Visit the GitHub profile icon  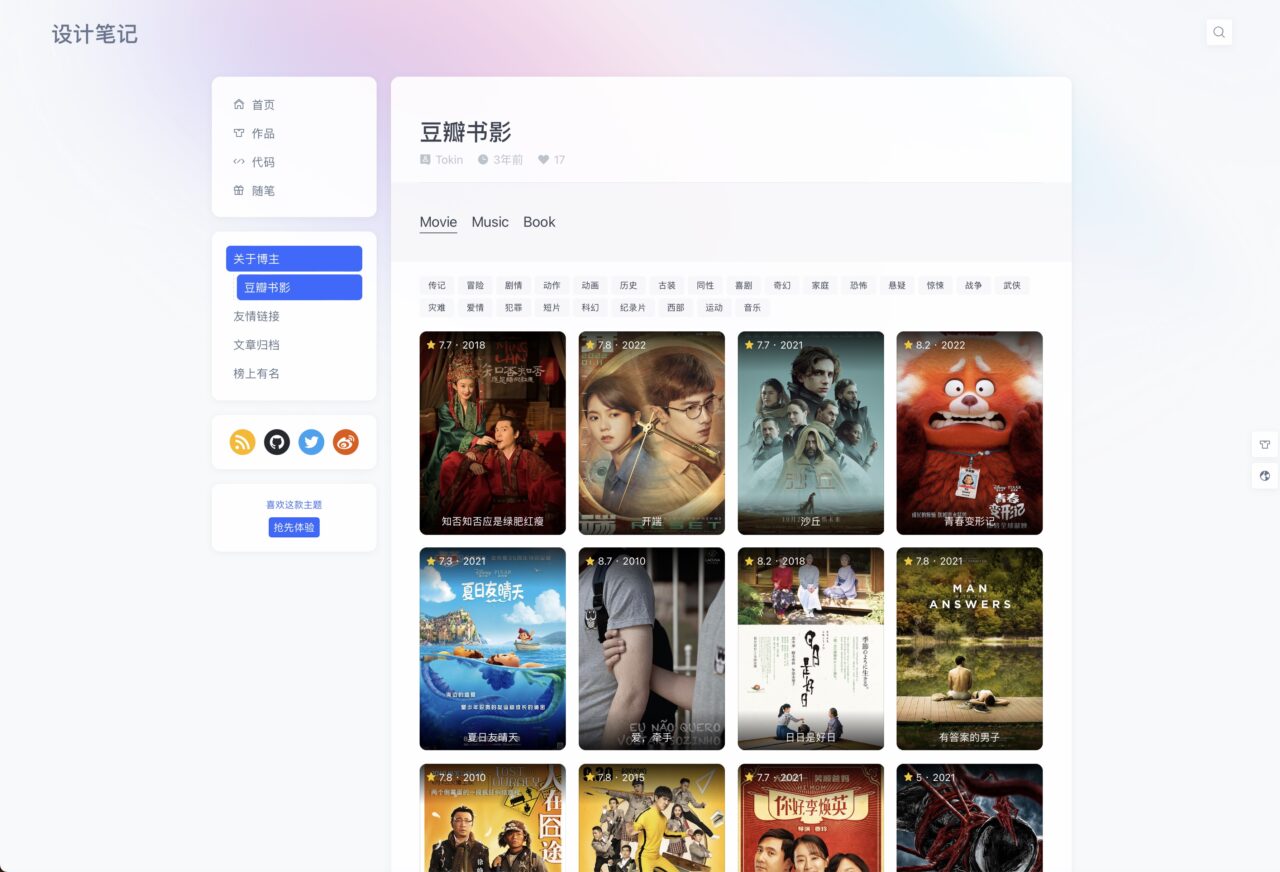(277, 442)
